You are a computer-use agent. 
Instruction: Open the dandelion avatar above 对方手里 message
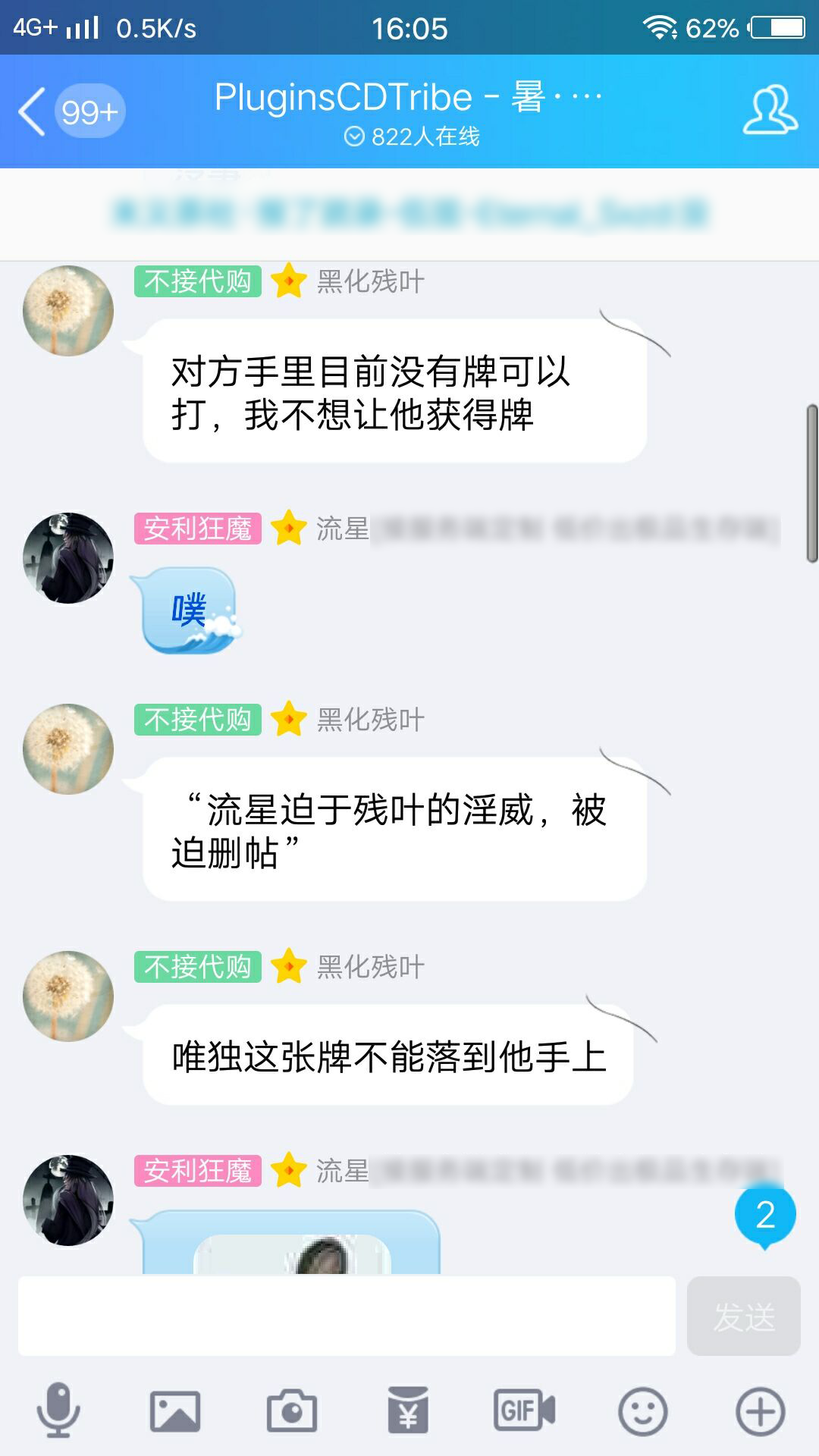pyautogui.click(x=68, y=311)
